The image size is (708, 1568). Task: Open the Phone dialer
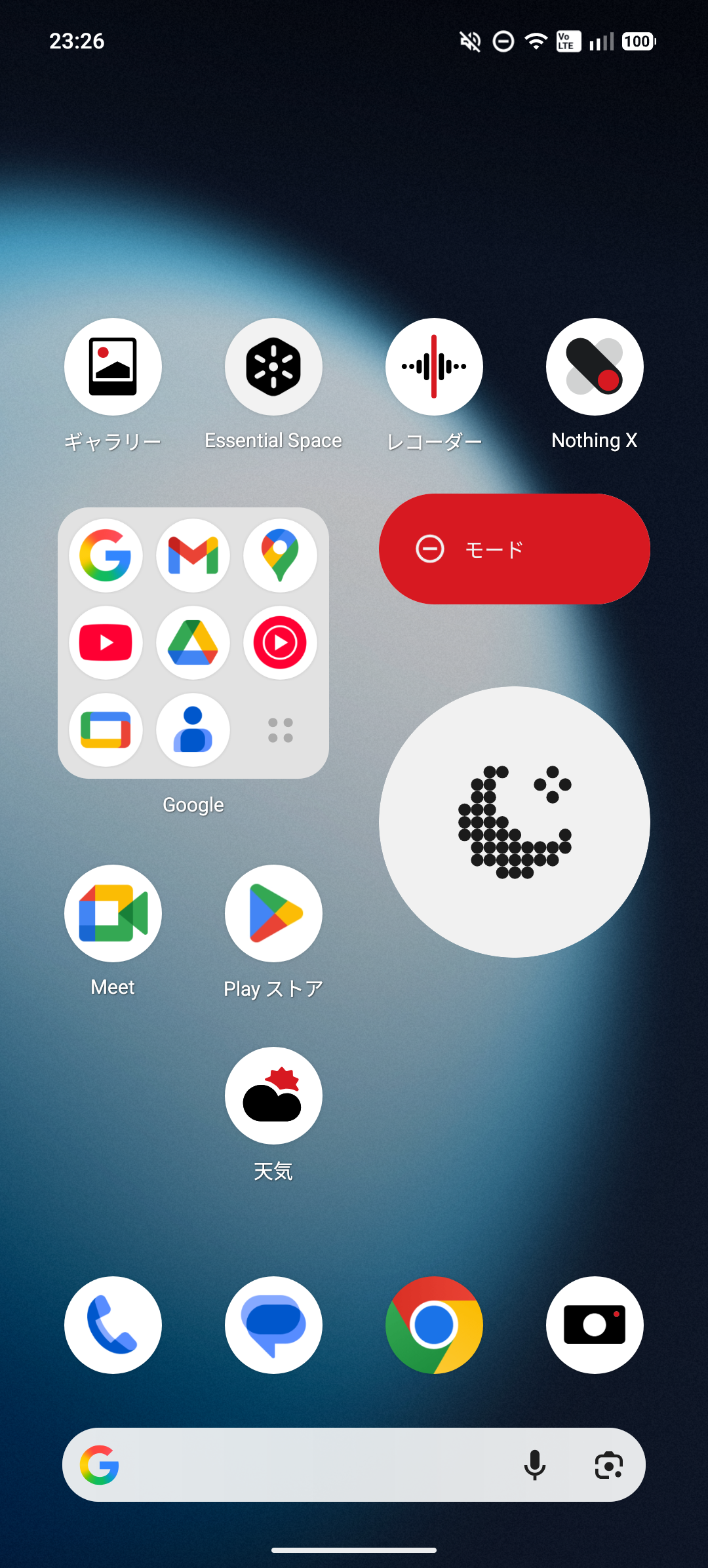(x=113, y=1325)
